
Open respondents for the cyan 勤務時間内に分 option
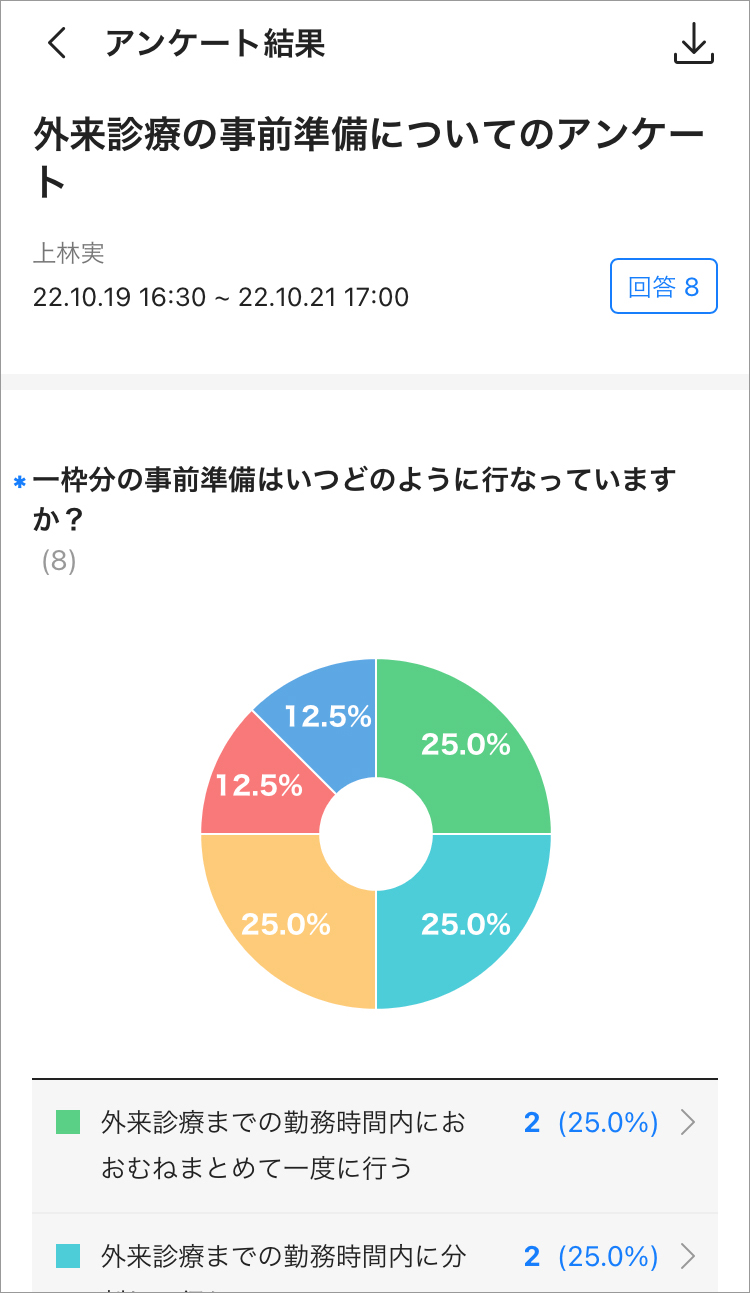click(687, 1255)
